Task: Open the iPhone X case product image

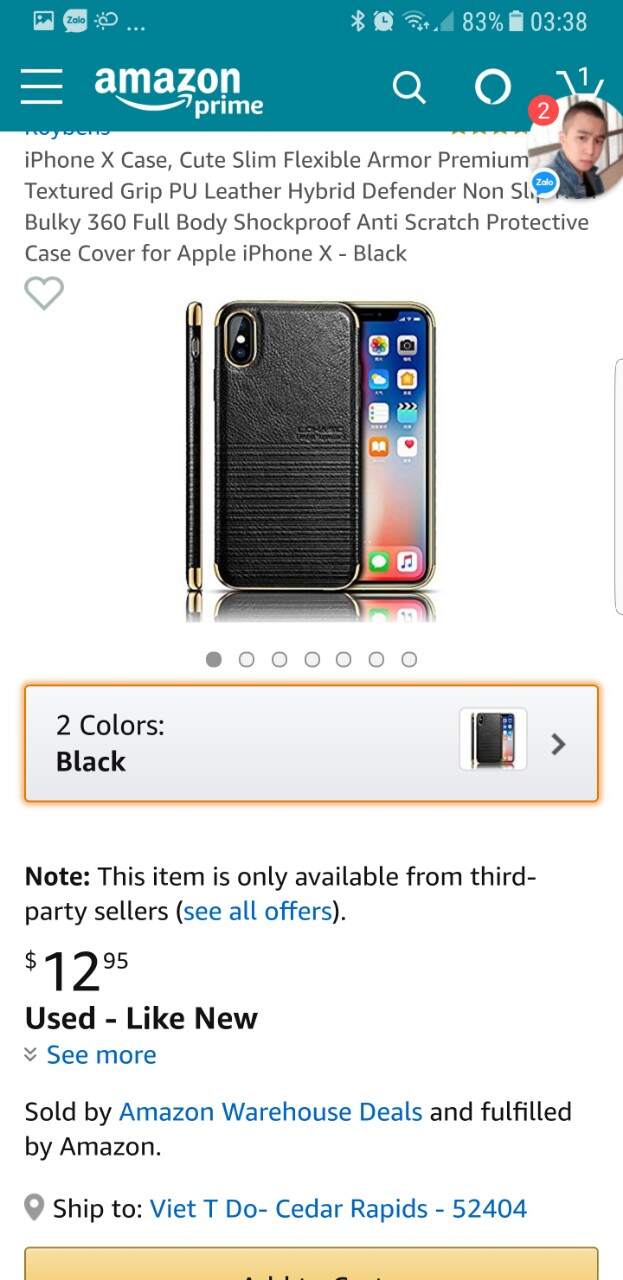Action: (311, 460)
